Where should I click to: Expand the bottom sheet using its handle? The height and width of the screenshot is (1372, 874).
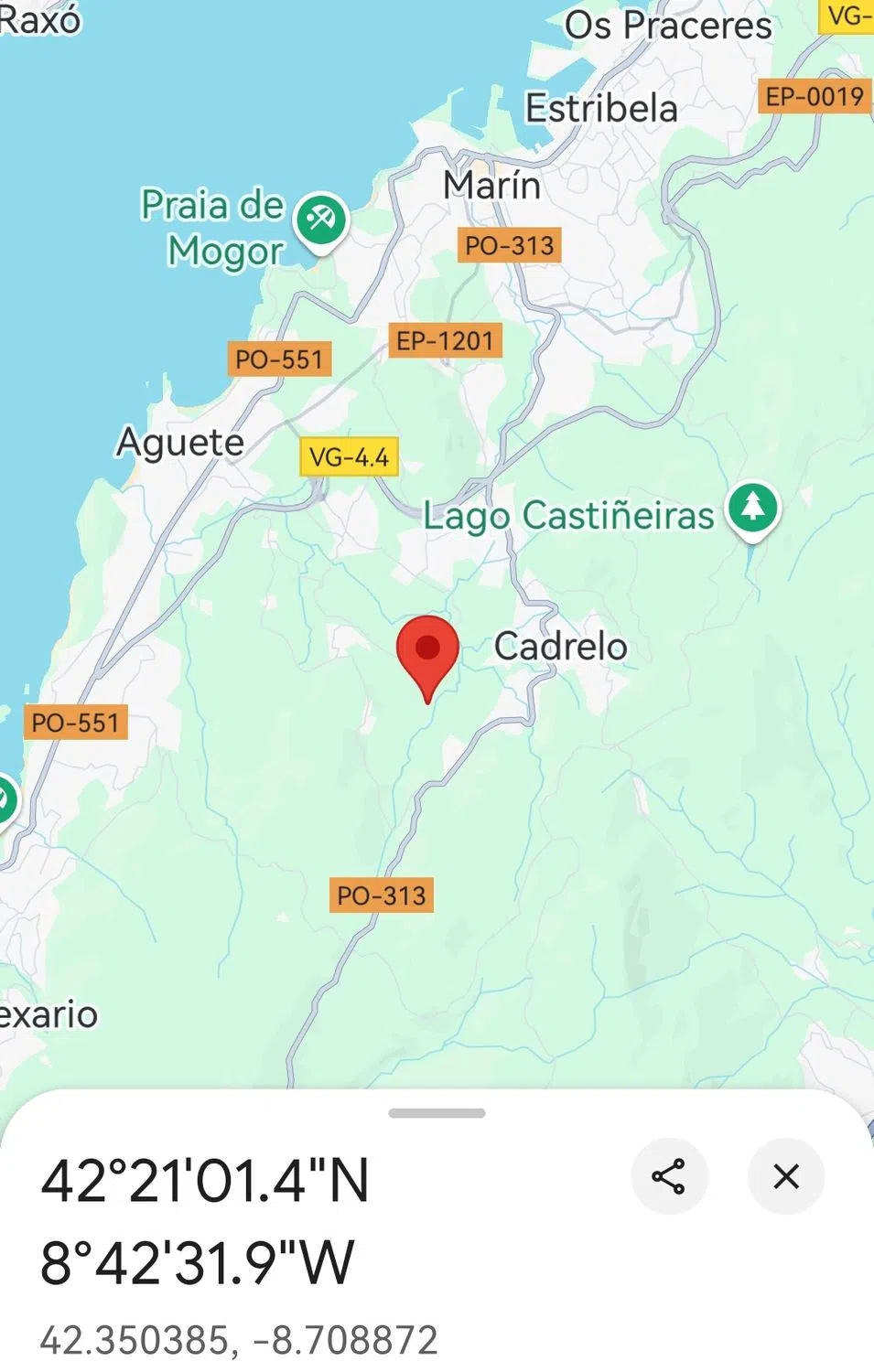pos(437,1113)
